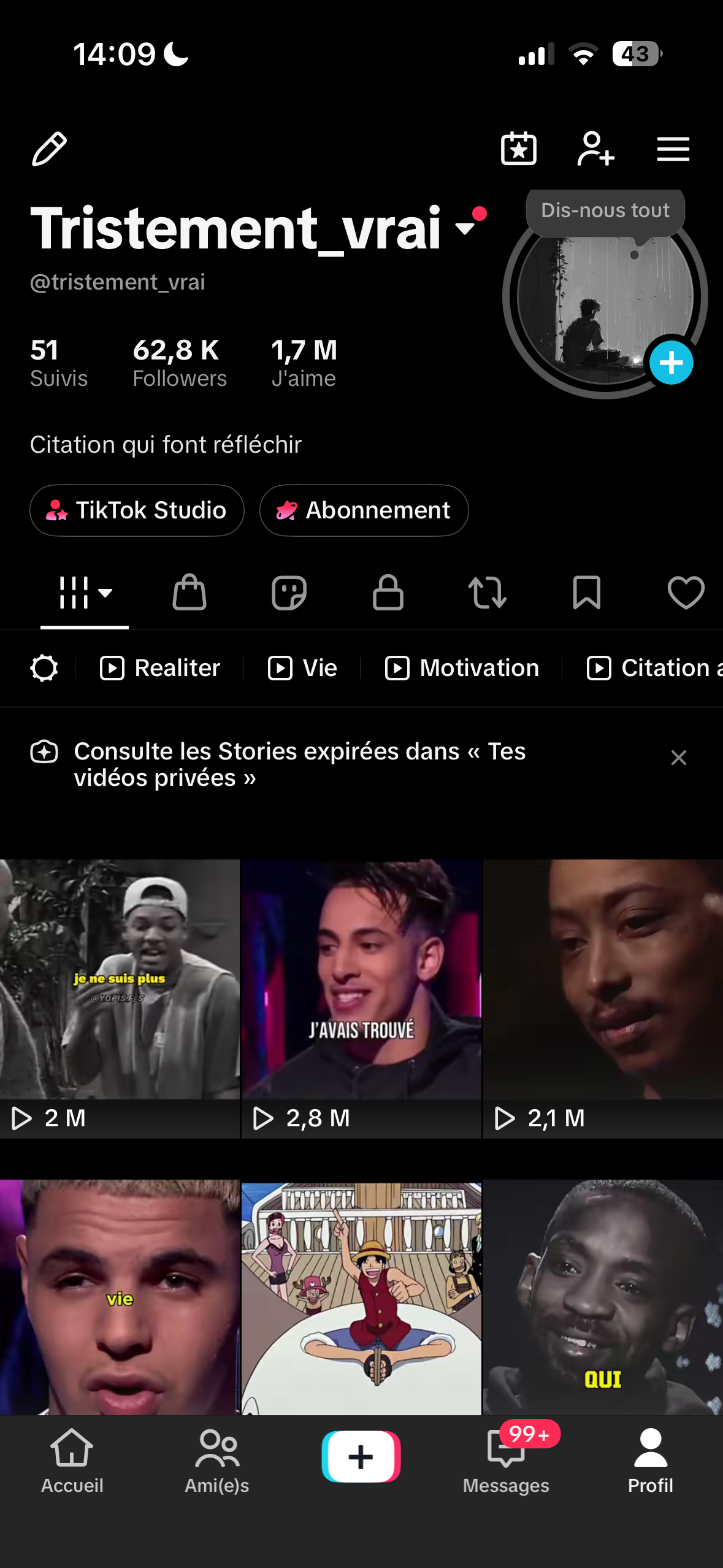Switch to the reposts tab
The height and width of the screenshot is (1568, 723).
[x=488, y=593]
